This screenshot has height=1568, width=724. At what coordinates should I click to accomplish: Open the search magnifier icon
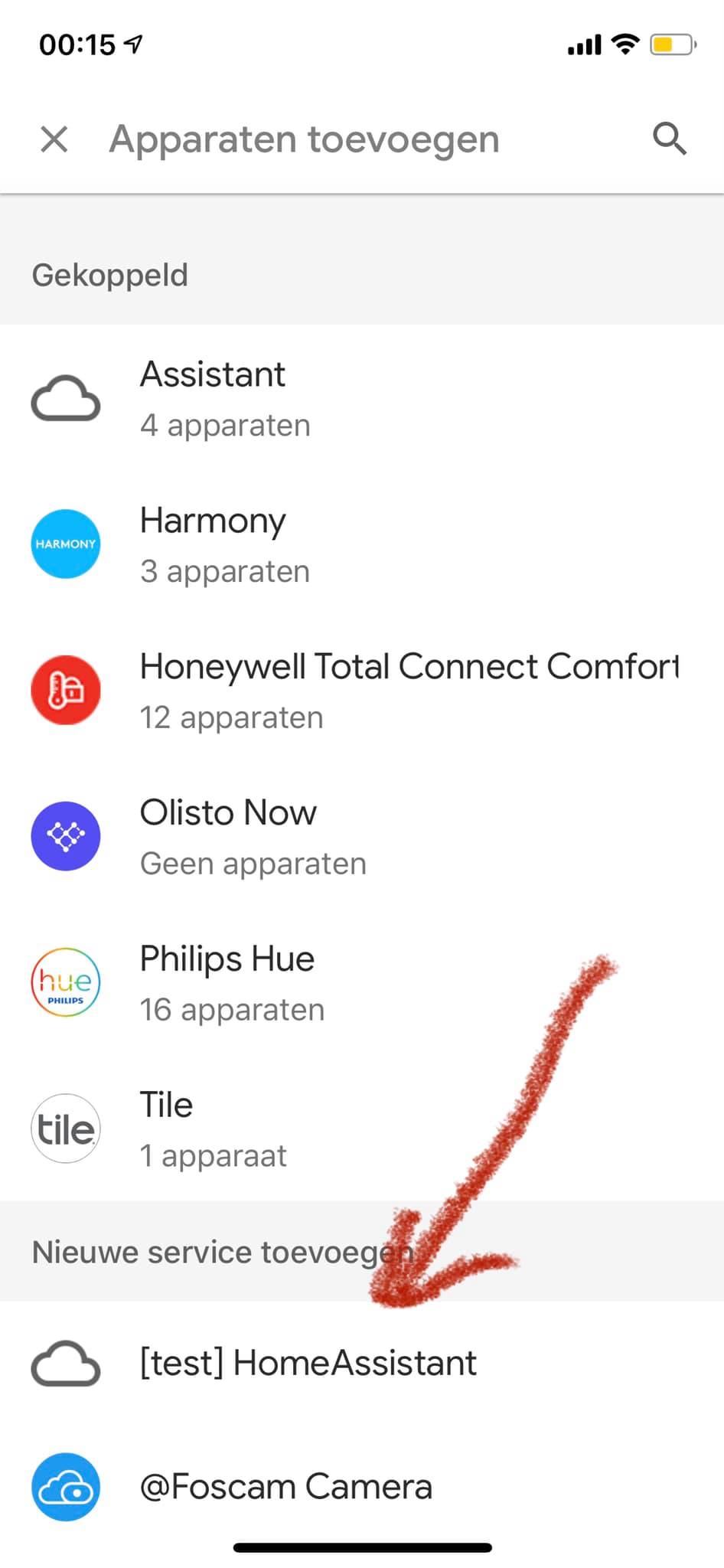click(x=669, y=139)
